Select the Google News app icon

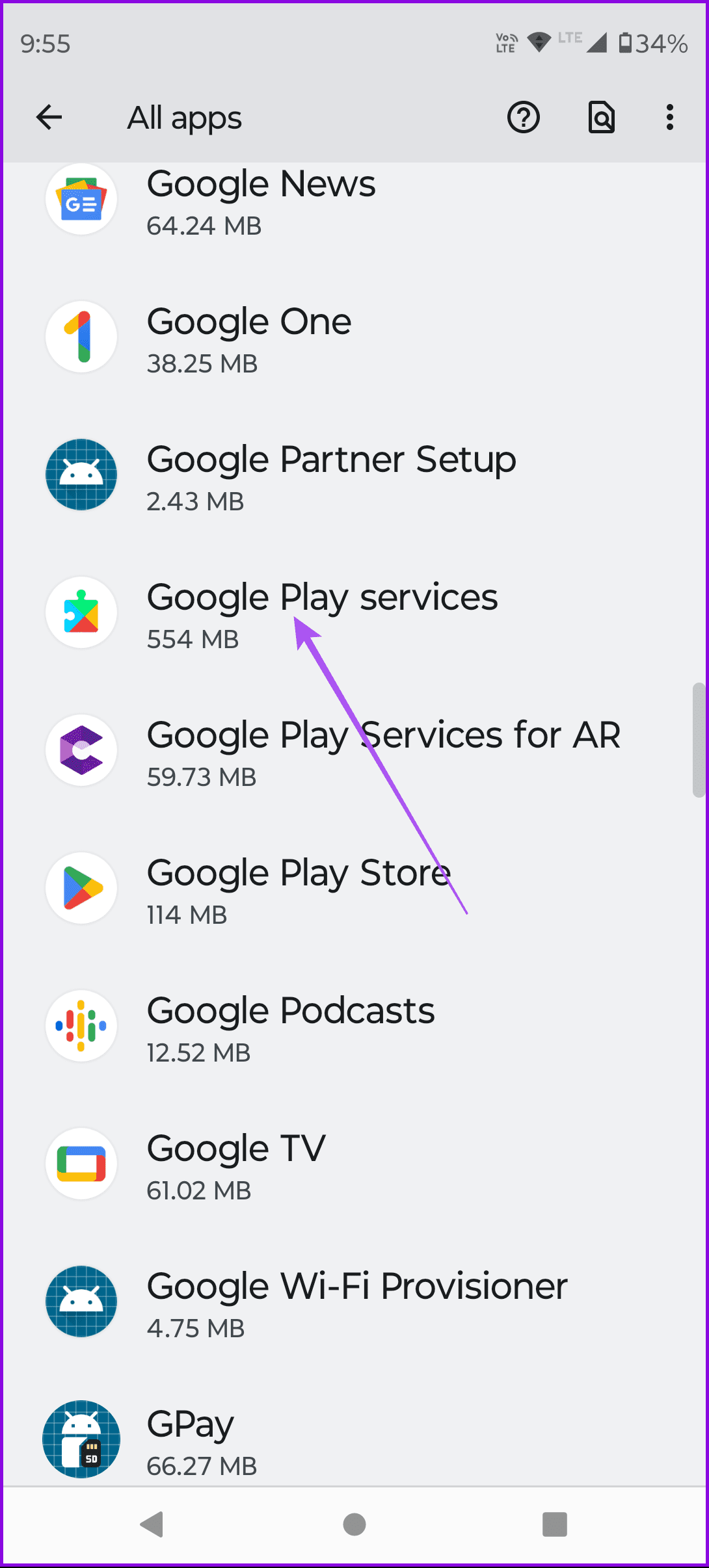pos(81,200)
